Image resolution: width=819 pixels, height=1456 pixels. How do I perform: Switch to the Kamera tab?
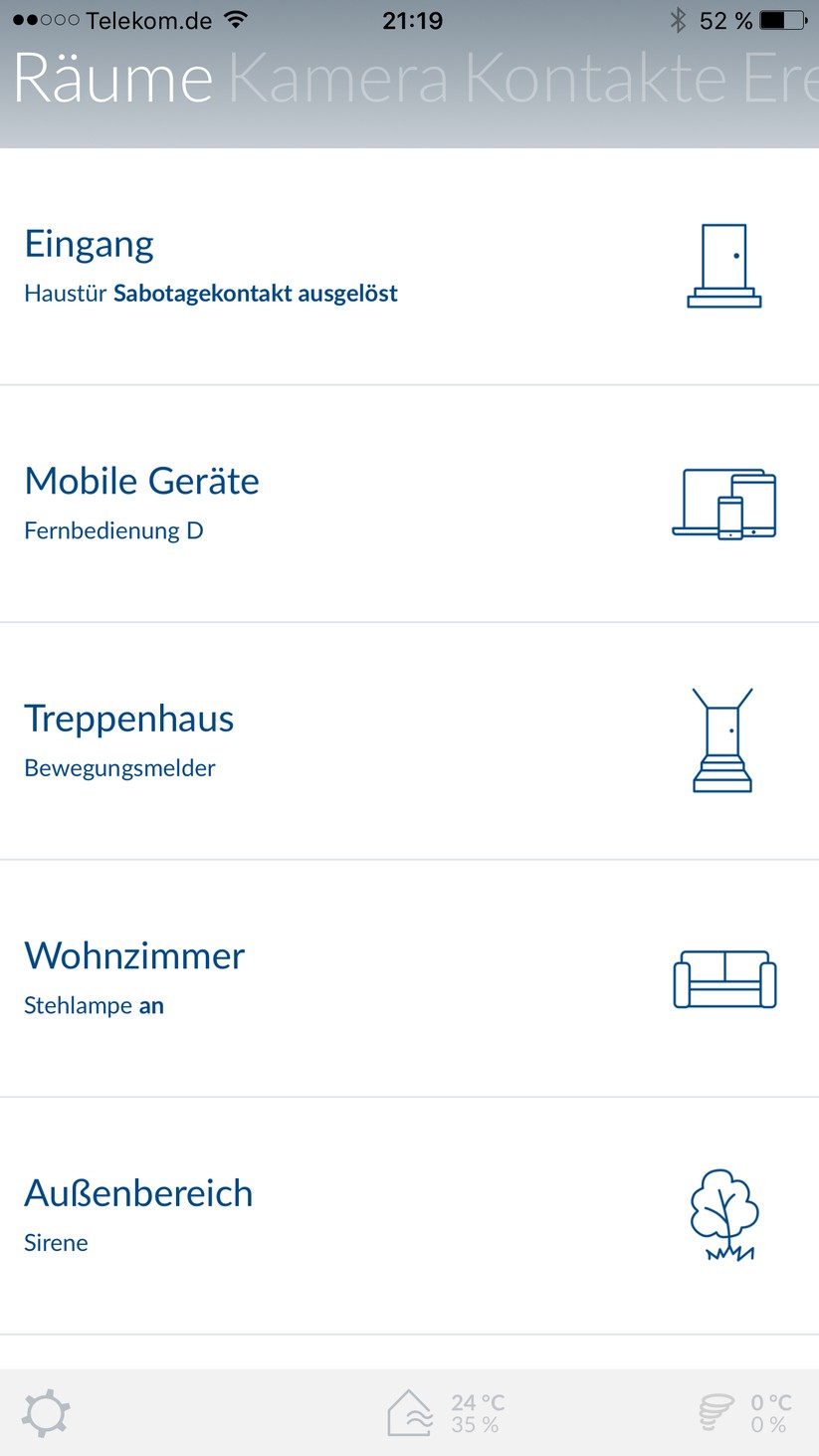pos(338,80)
